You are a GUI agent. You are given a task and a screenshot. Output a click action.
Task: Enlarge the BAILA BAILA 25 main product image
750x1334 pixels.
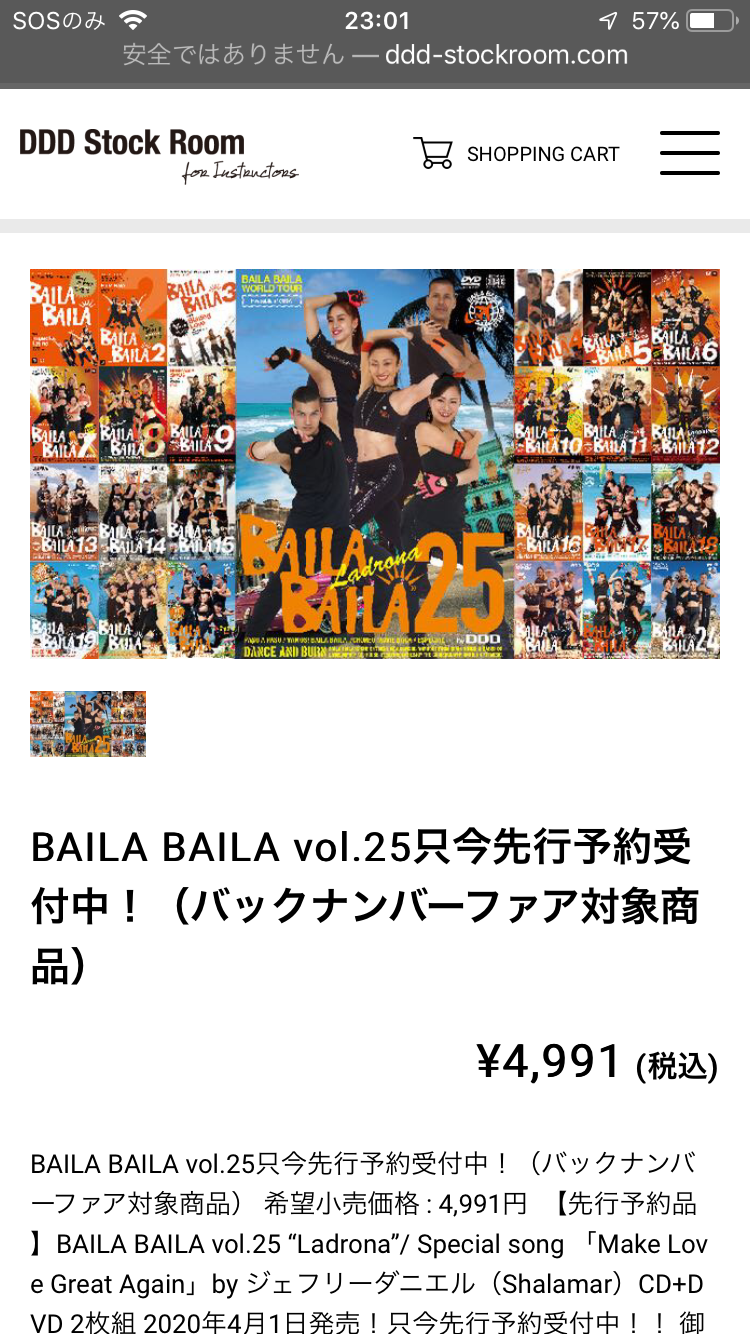(375, 463)
